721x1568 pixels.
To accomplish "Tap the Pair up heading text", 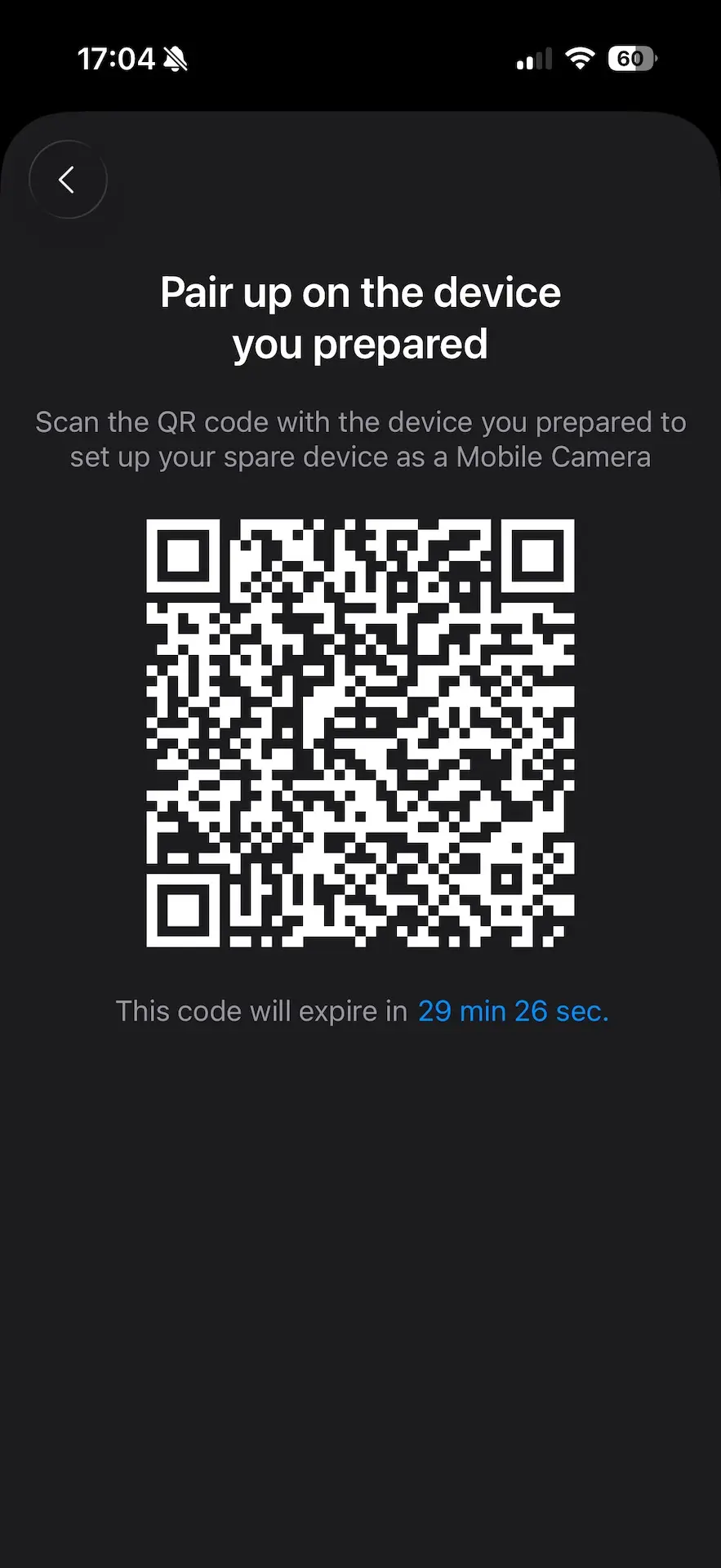I will [x=360, y=318].
